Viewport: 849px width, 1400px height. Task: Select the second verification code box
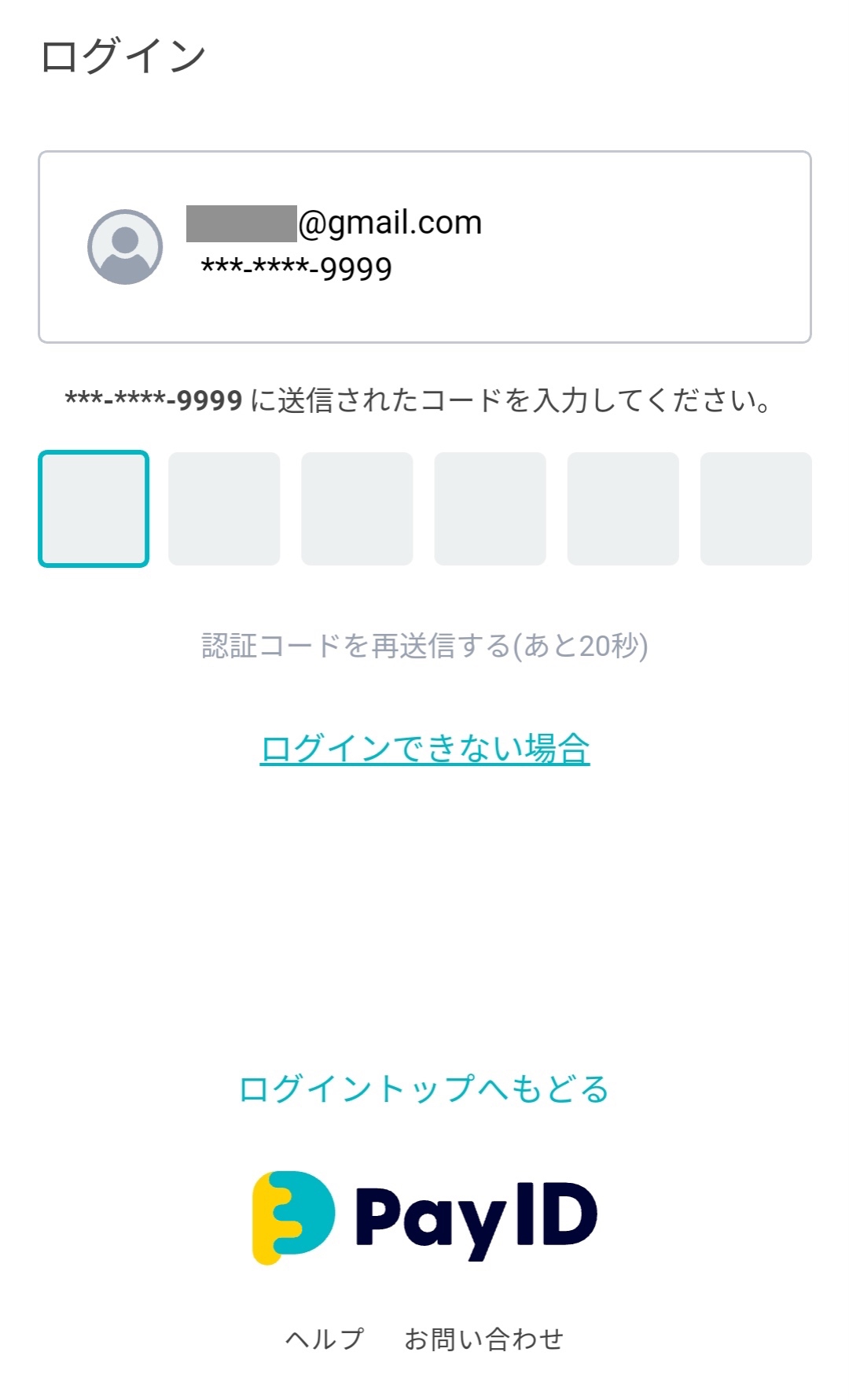coord(224,509)
